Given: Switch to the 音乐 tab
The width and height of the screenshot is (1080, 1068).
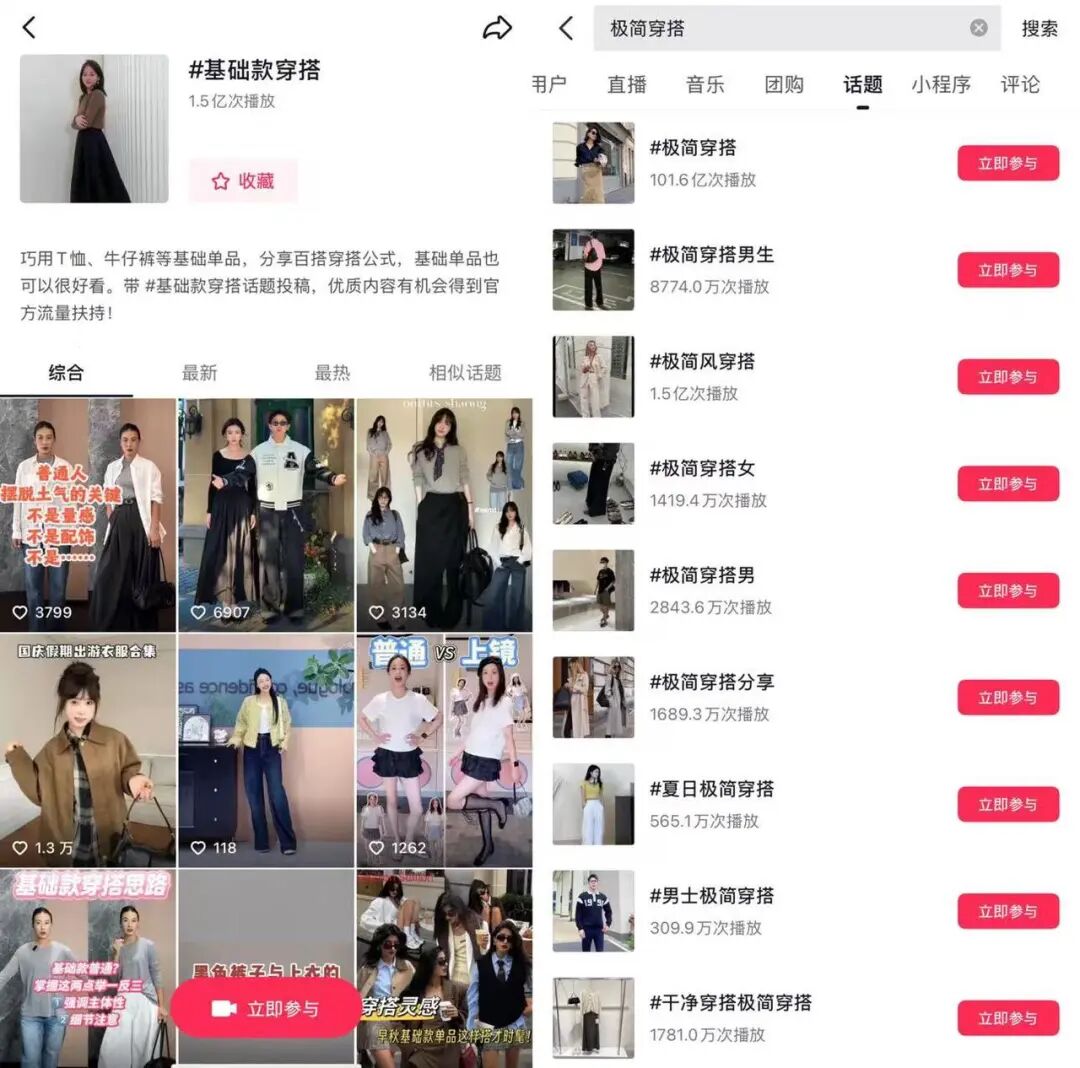Looking at the screenshot, I should (705, 85).
